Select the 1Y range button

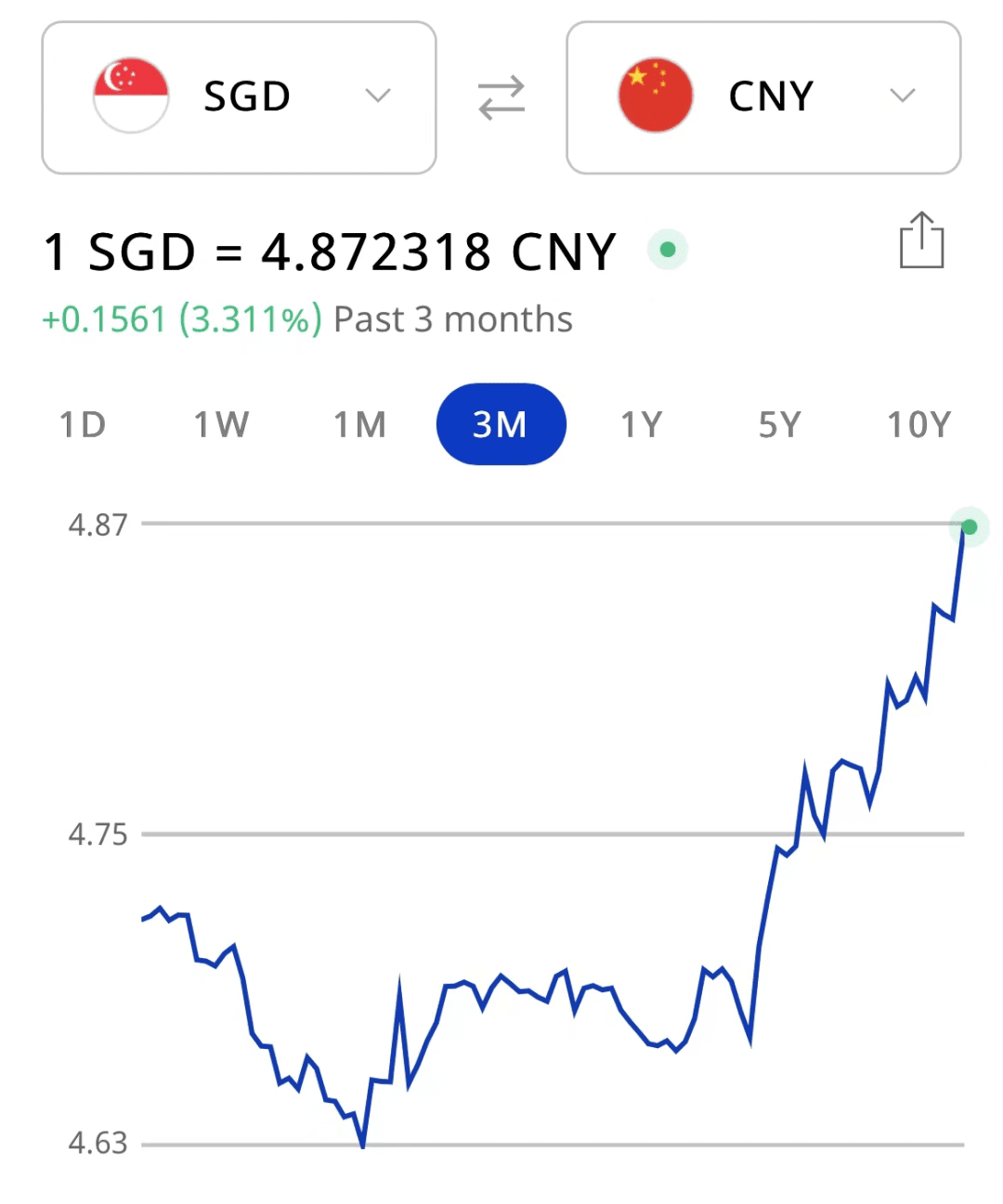[641, 424]
